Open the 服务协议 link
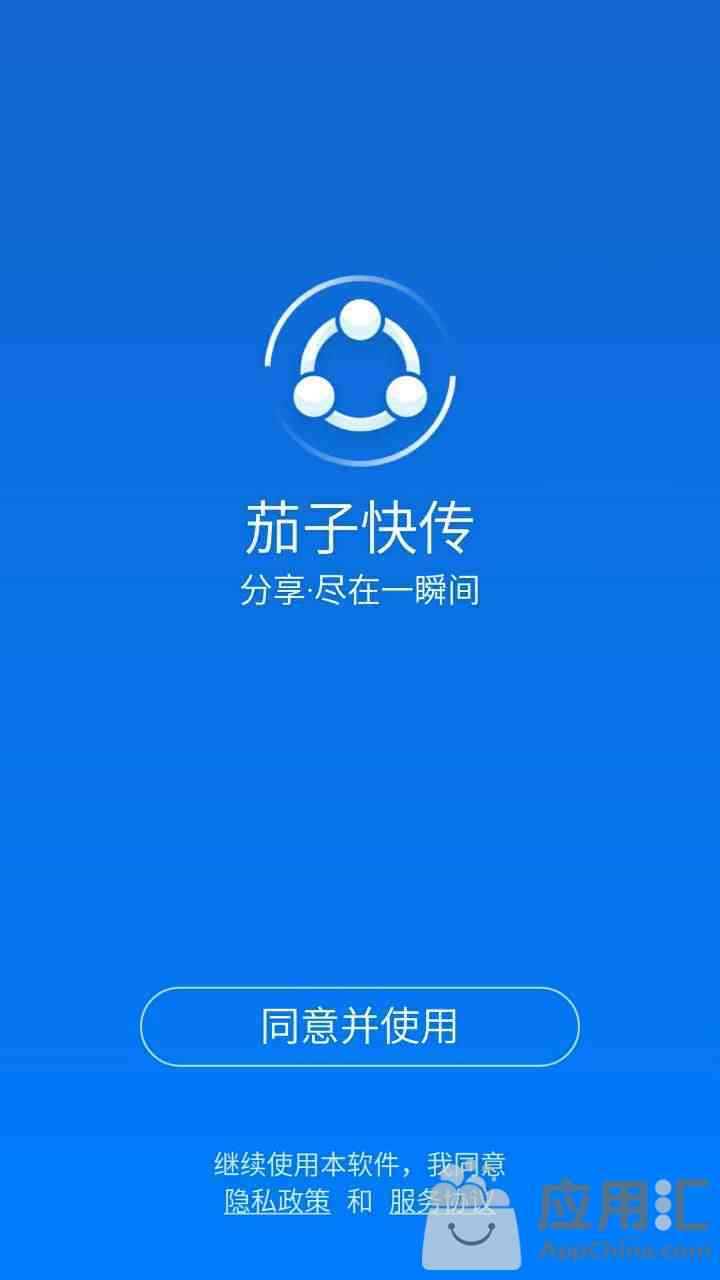The width and height of the screenshot is (720, 1280). coord(441,1201)
